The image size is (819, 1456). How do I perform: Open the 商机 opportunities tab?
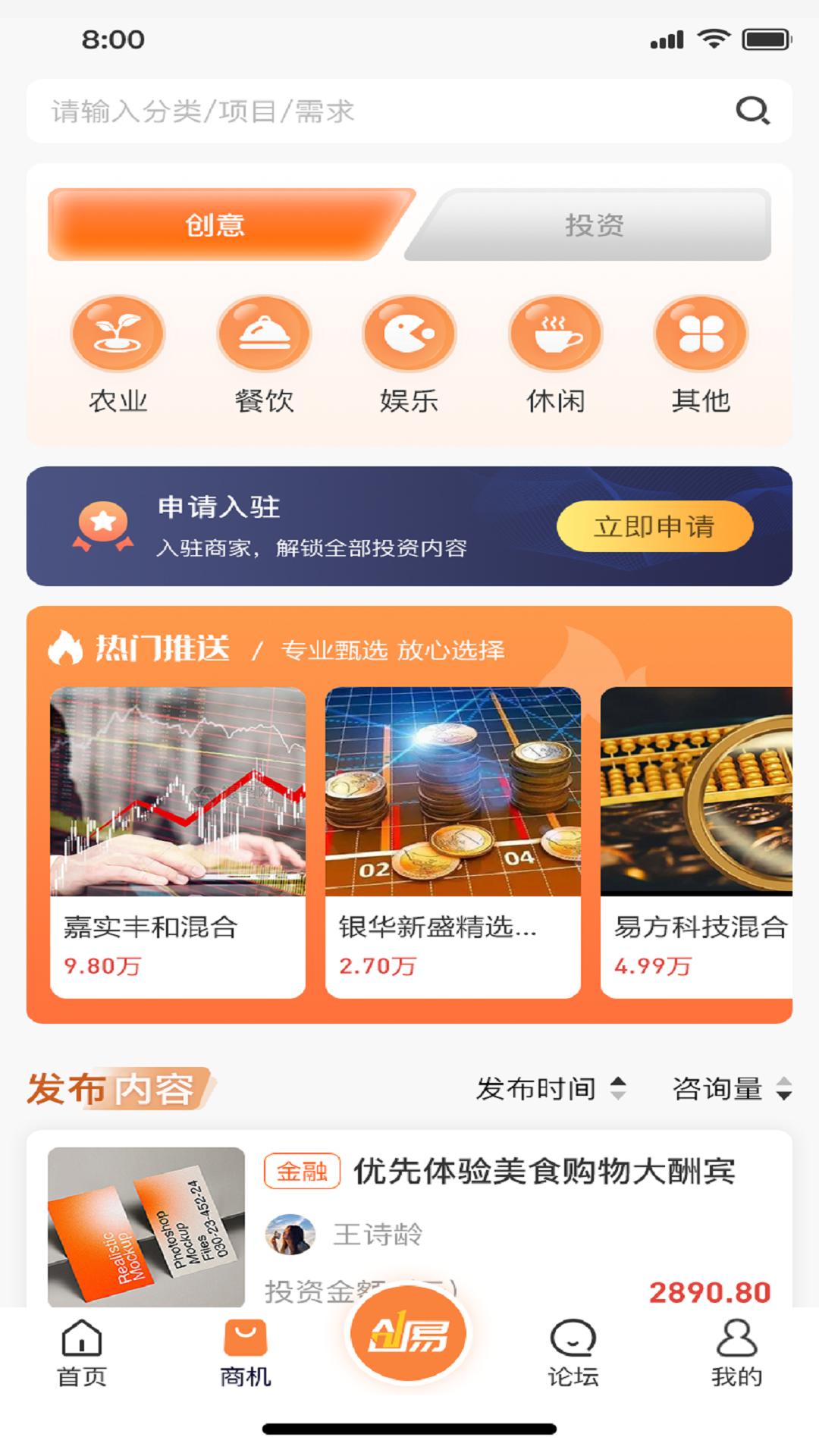(x=246, y=1357)
